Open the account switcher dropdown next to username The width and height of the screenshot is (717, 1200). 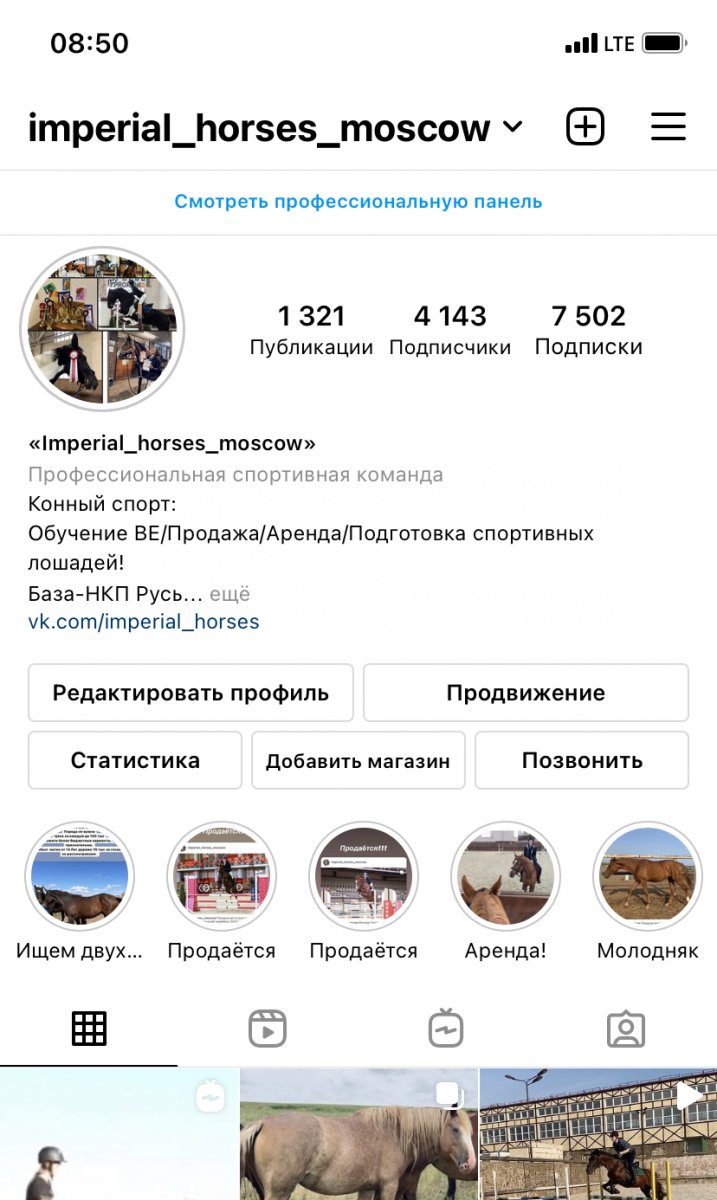(x=512, y=127)
